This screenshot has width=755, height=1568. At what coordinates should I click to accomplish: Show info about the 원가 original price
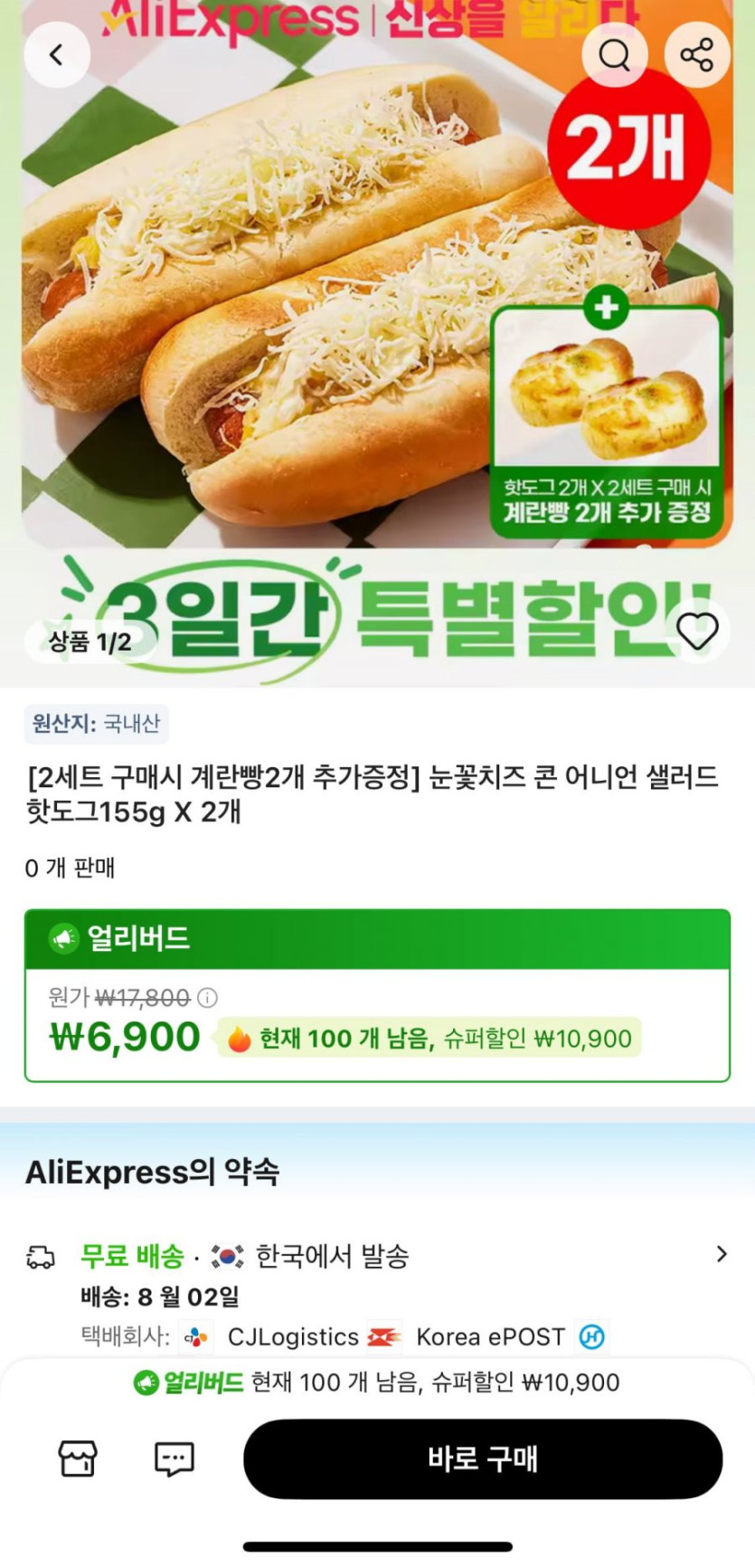point(207,998)
